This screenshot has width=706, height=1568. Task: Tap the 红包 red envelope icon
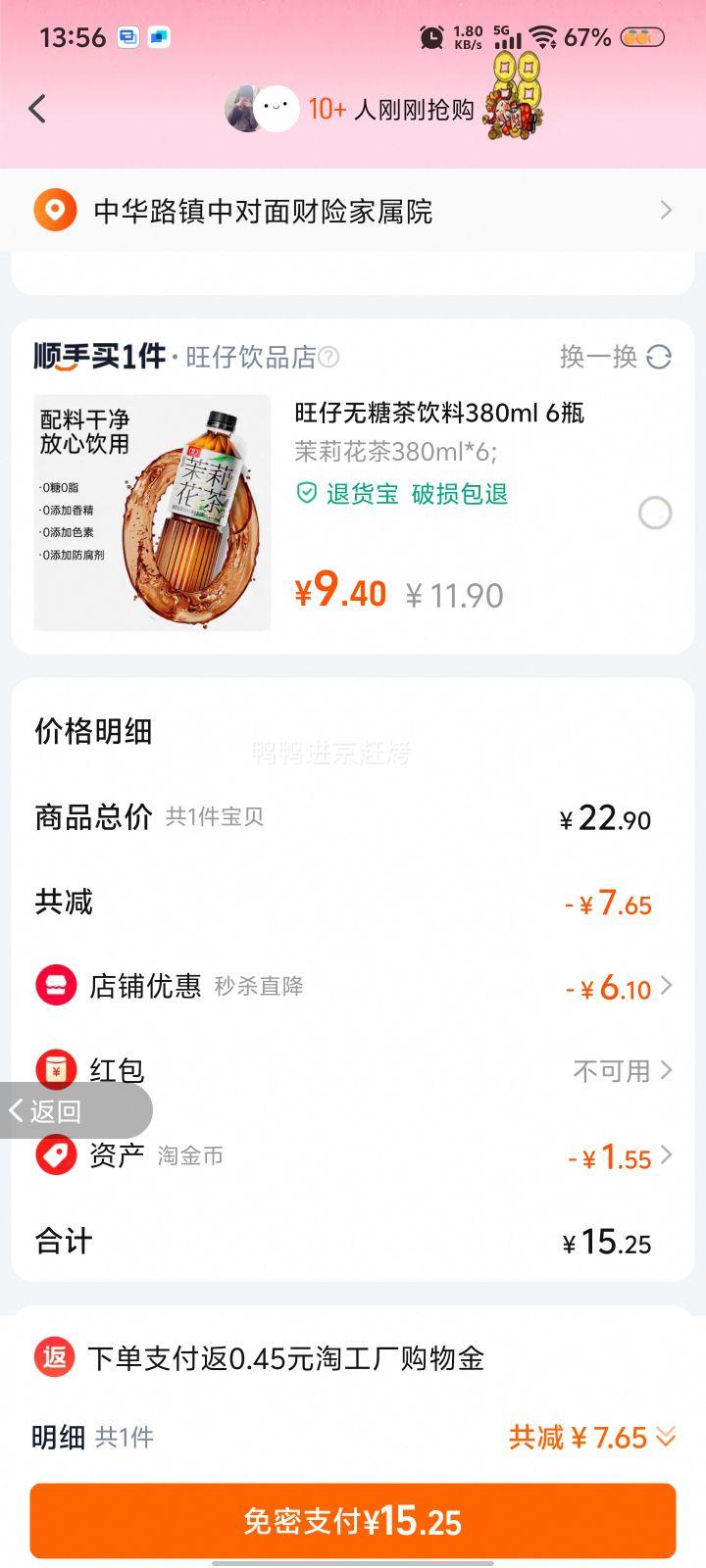point(57,1071)
